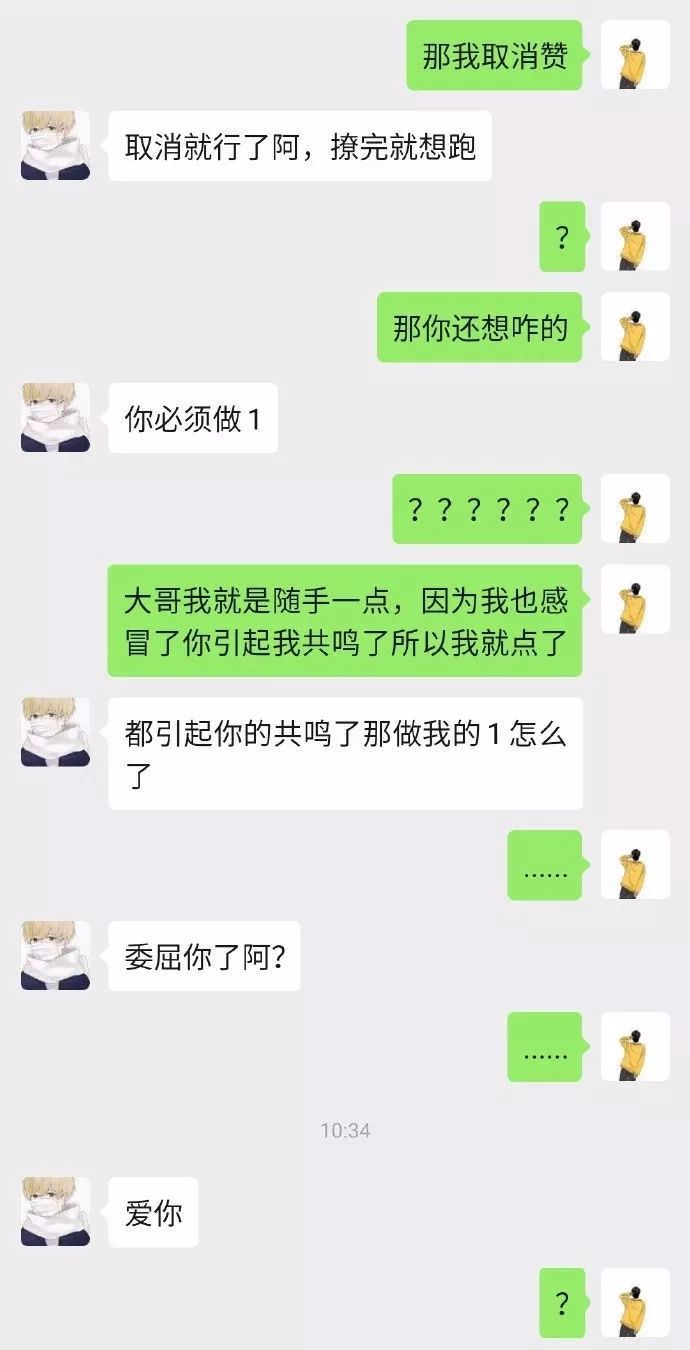Screen dimensions: 690x1350
Task: View contact via avatar beside "都引起你的共鸣了"
Action: pos(55,732)
